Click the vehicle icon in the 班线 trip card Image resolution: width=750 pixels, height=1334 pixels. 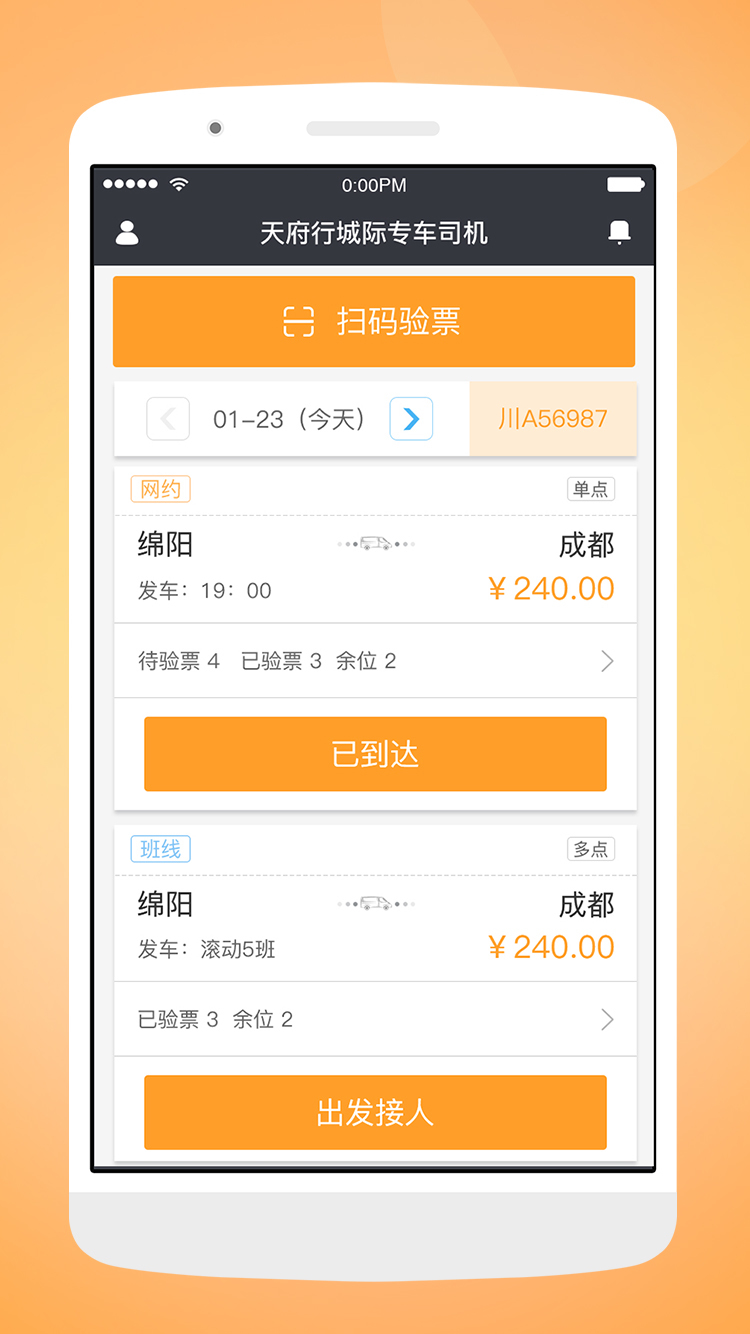click(x=375, y=903)
